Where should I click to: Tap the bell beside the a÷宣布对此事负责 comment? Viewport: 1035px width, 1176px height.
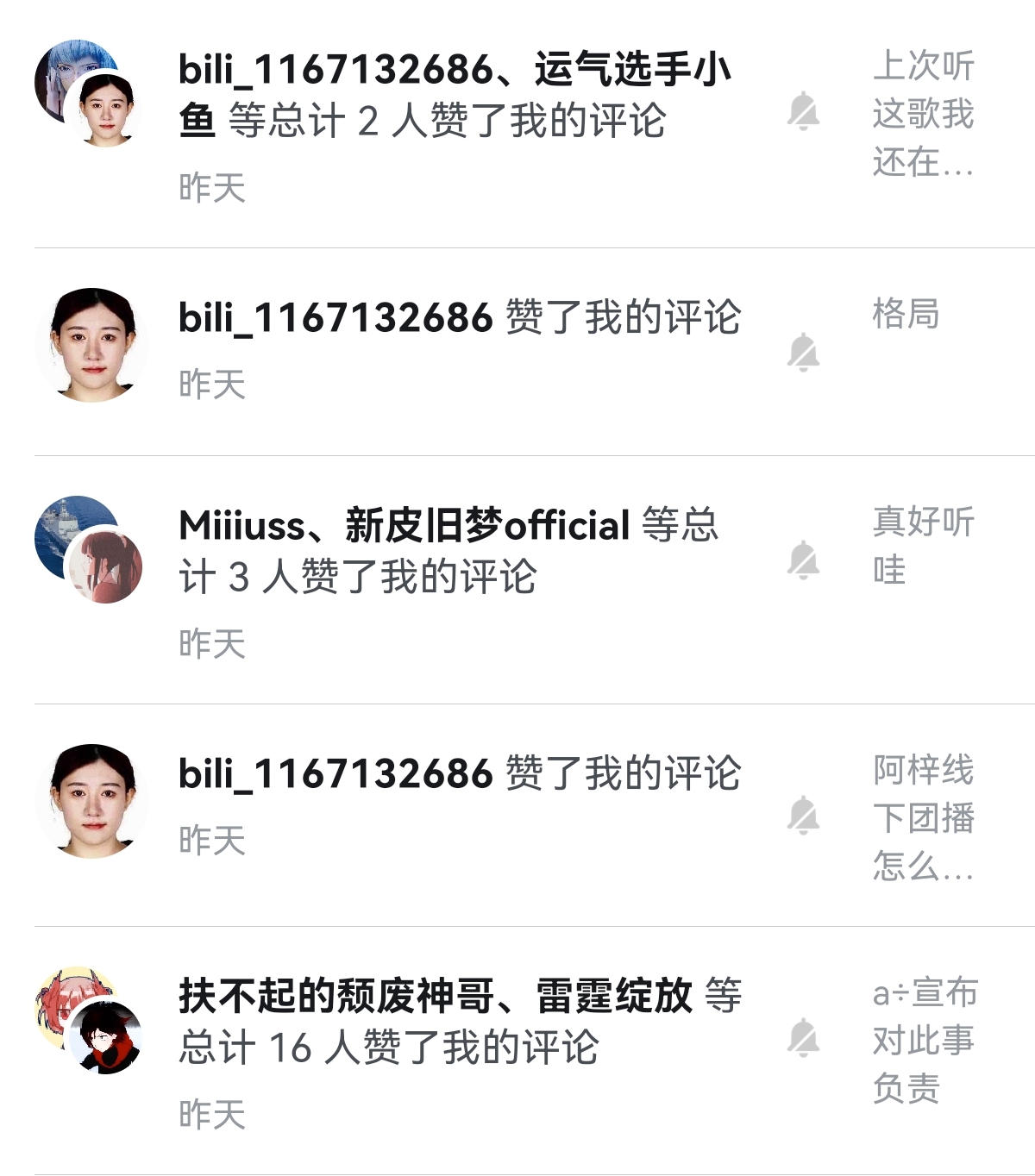point(803,1038)
